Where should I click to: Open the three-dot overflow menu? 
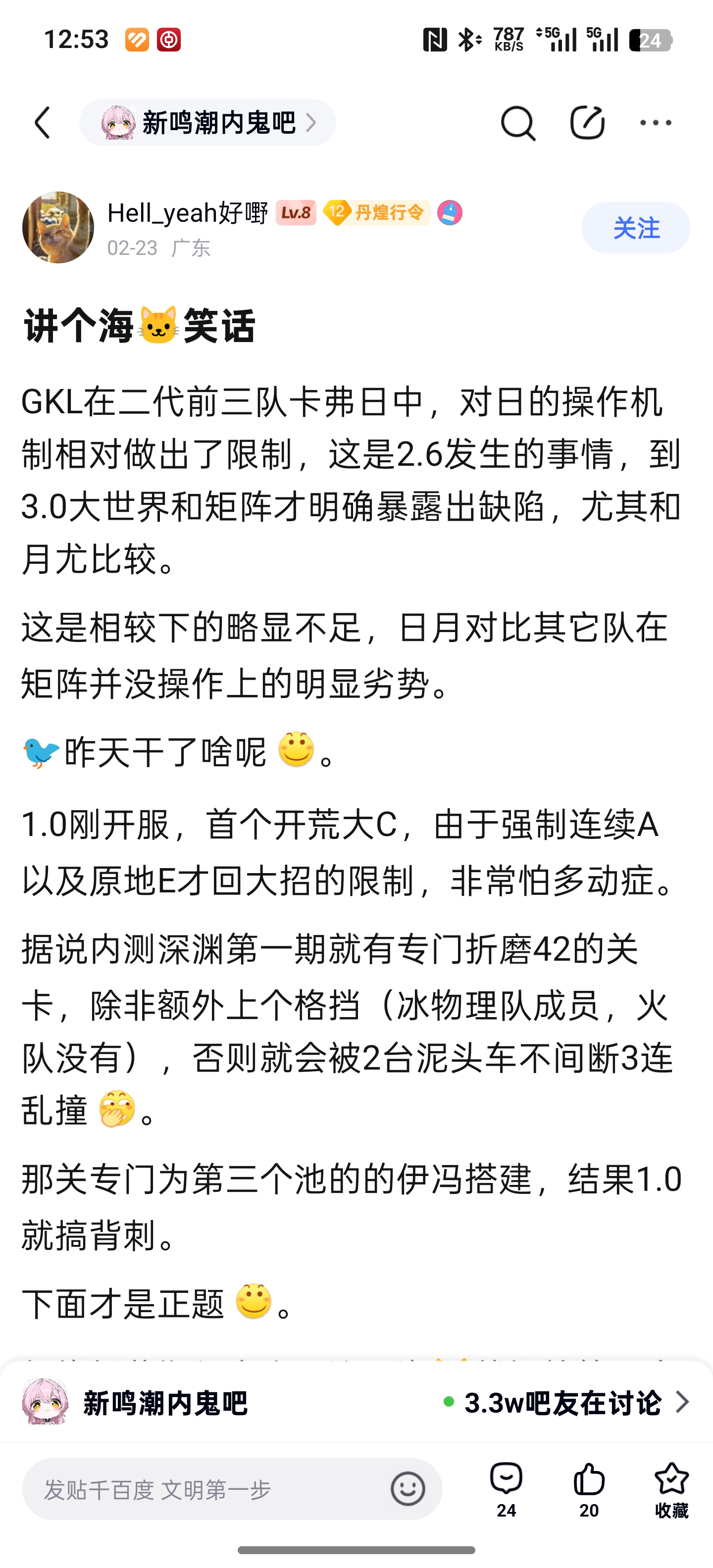point(656,123)
